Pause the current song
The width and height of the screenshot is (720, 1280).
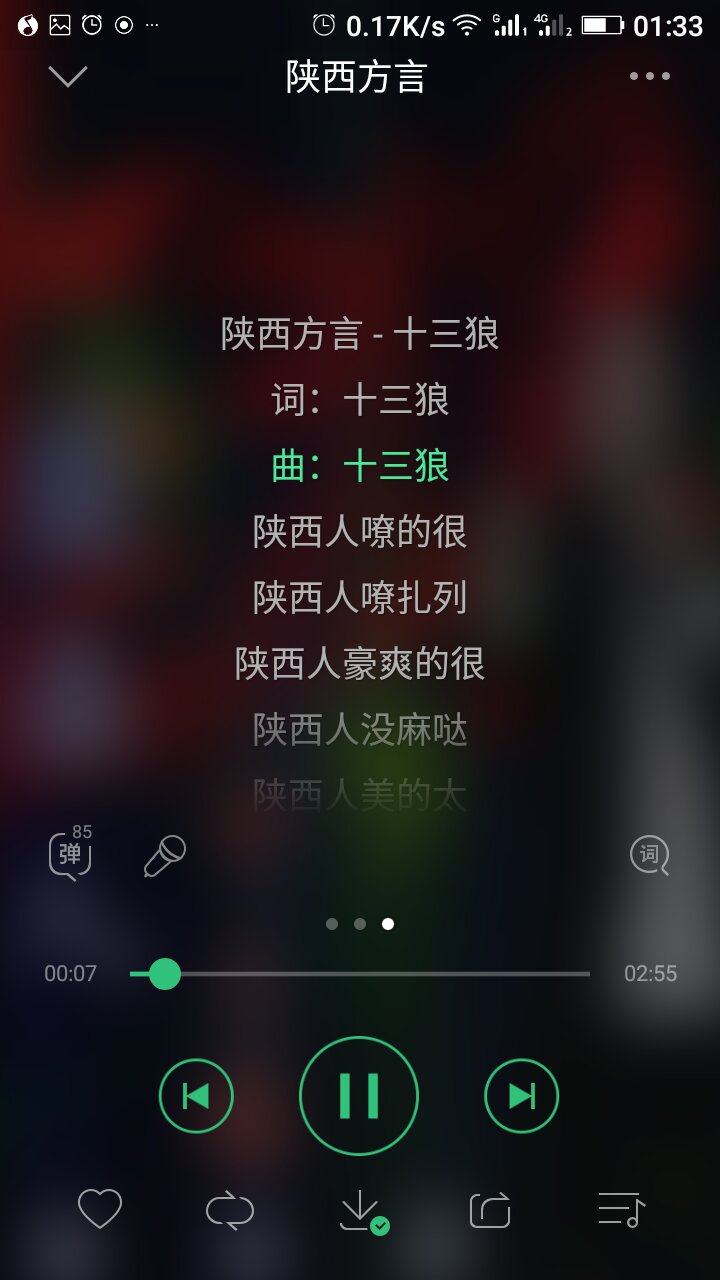359,1096
